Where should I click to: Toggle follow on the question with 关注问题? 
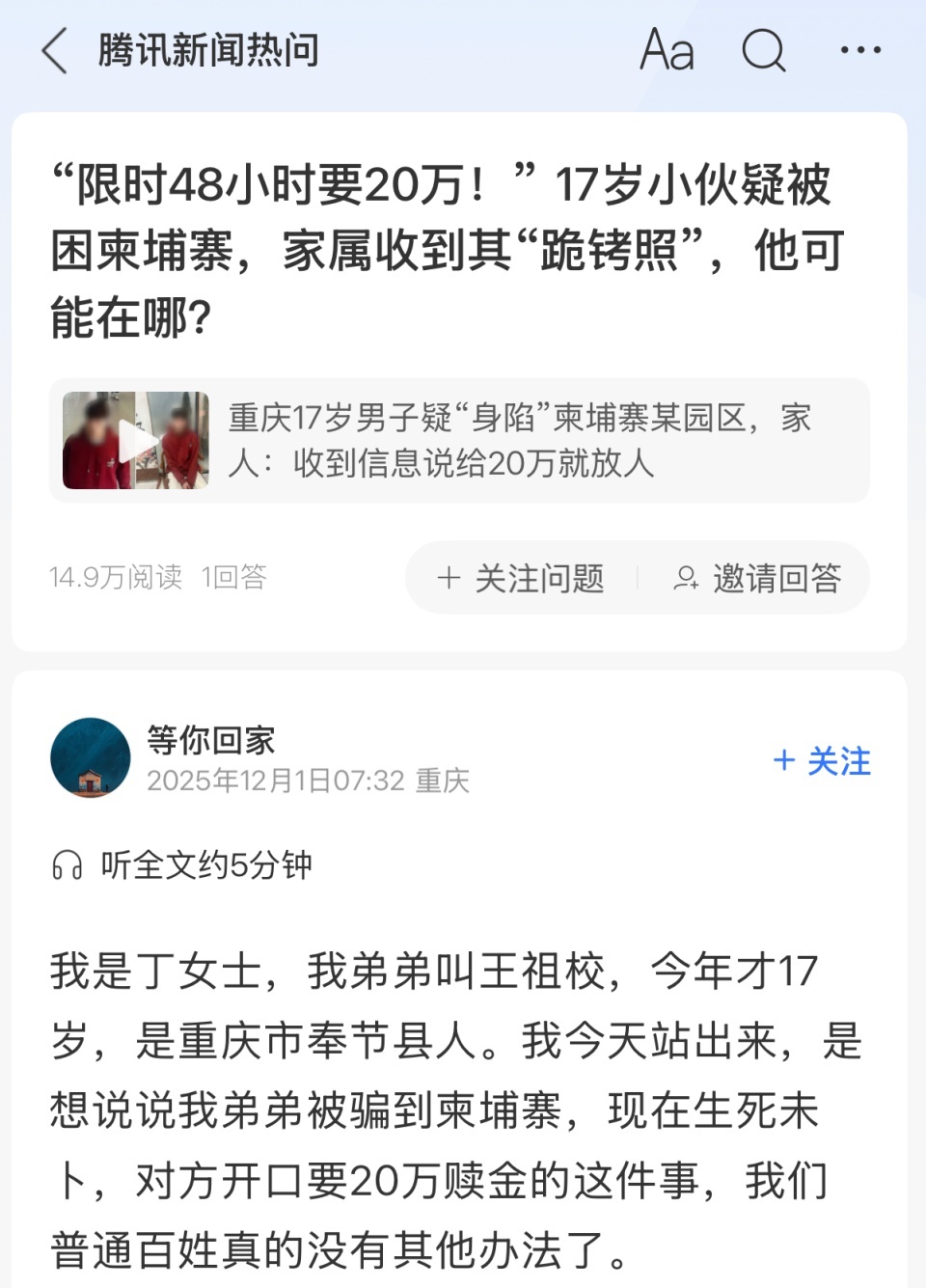tap(526, 578)
